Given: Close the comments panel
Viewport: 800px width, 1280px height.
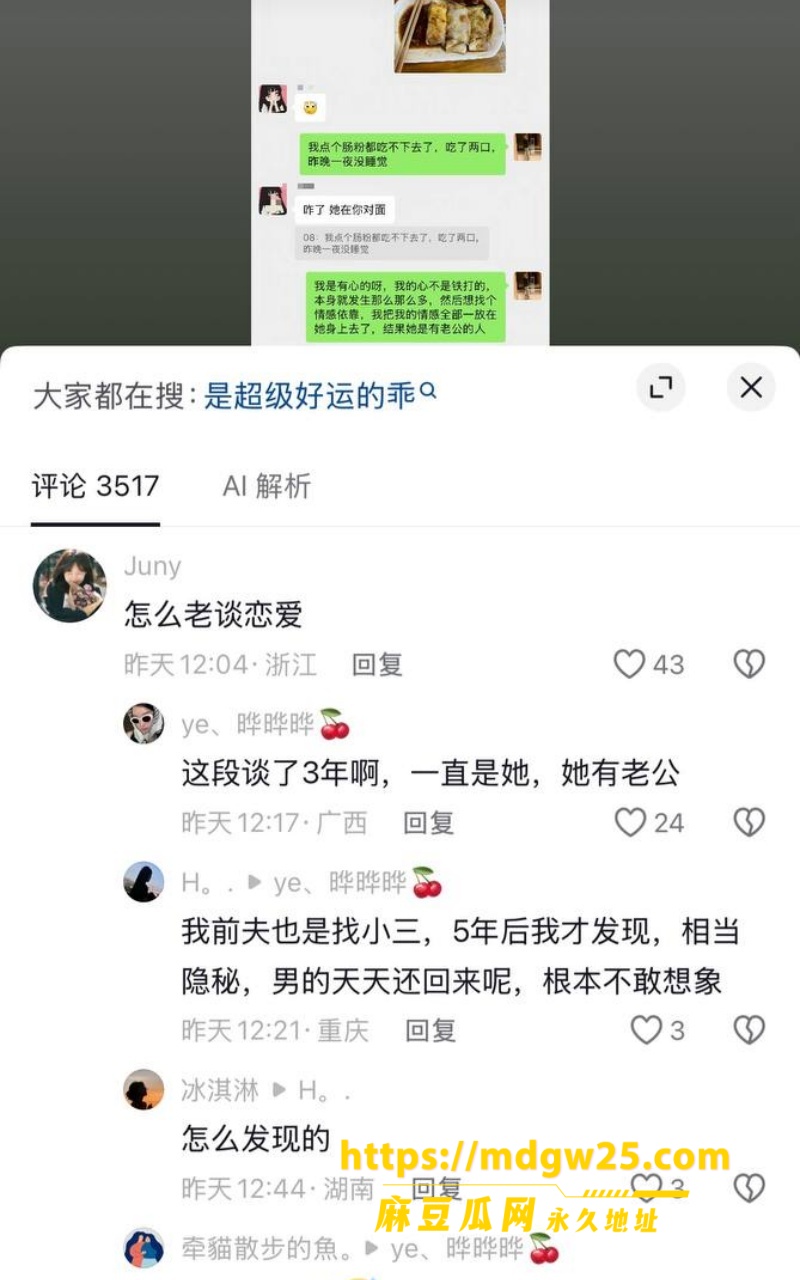Looking at the screenshot, I should click(x=751, y=388).
